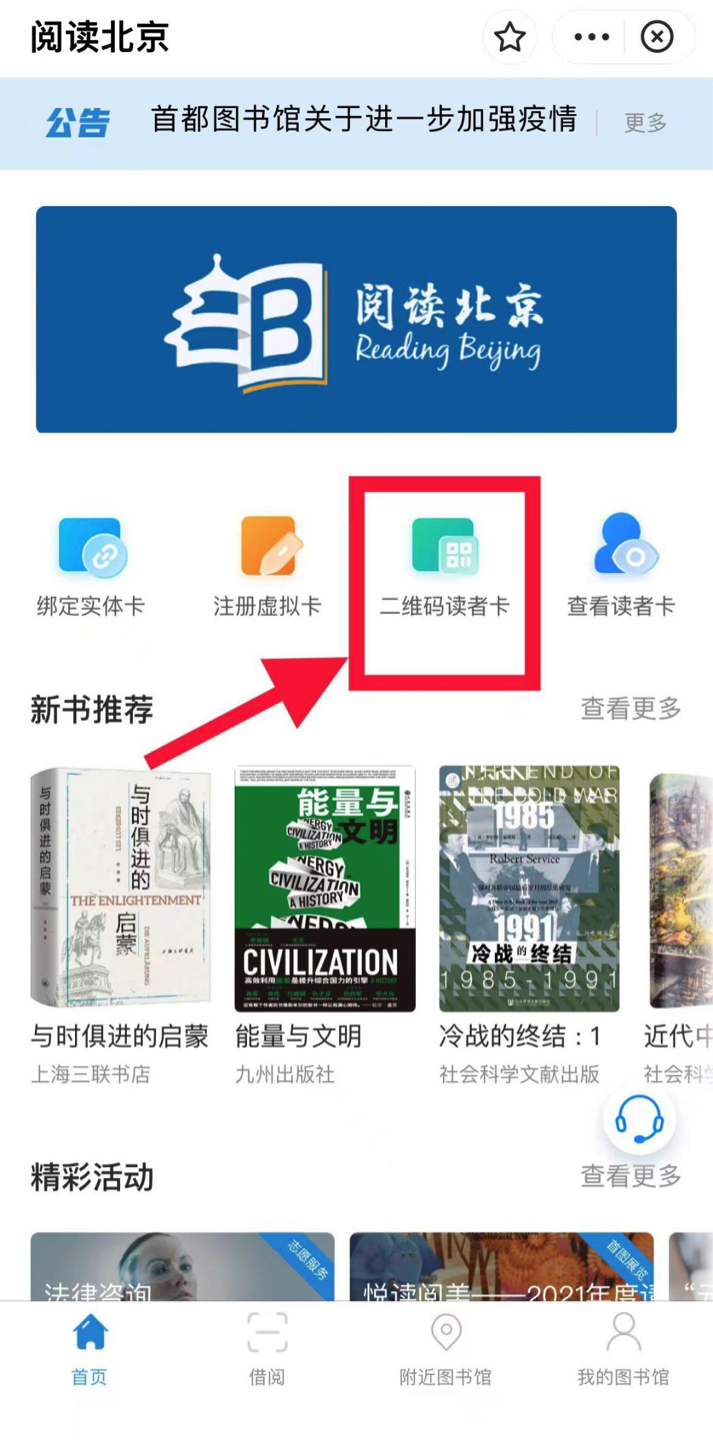Open 查看读者卡

tap(621, 567)
